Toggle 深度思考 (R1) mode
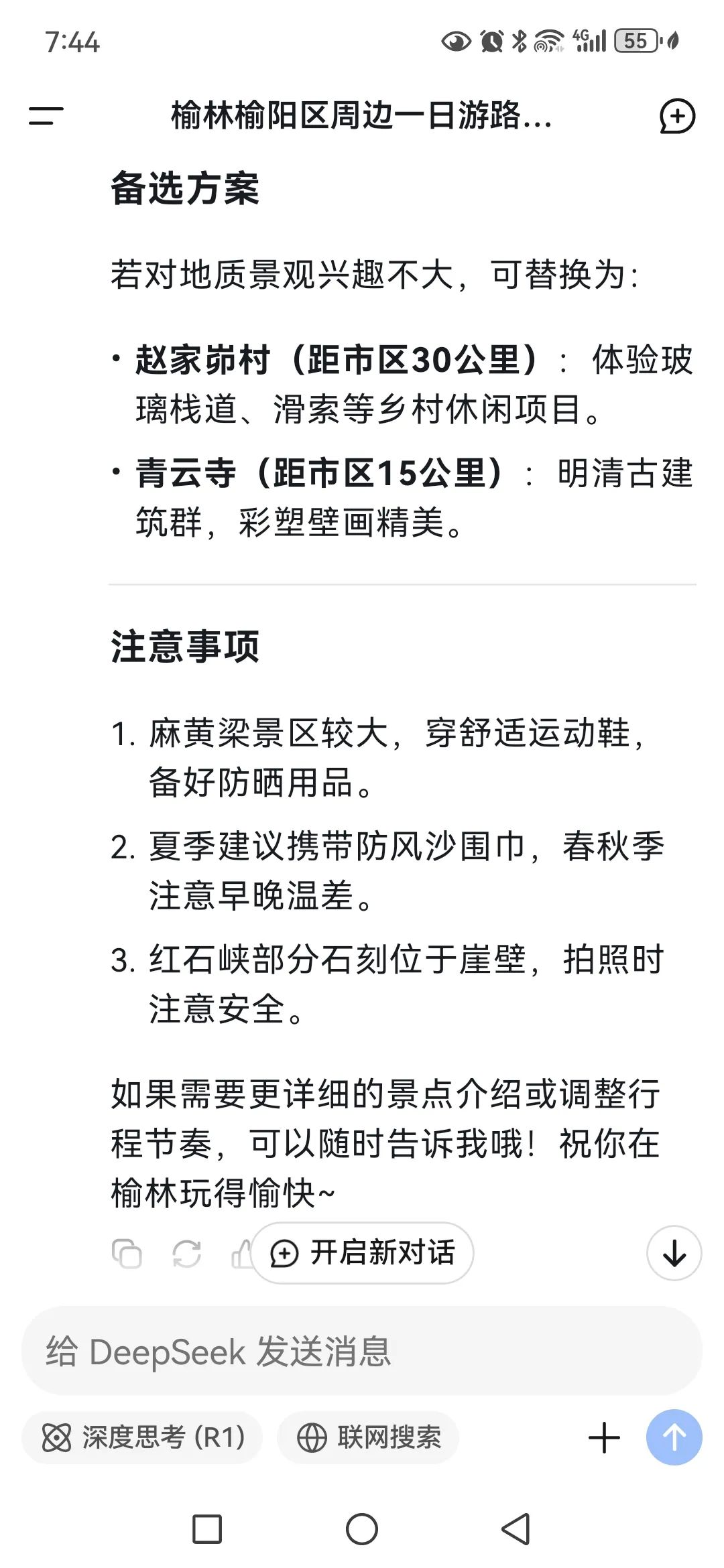 click(x=142, y=1437)
